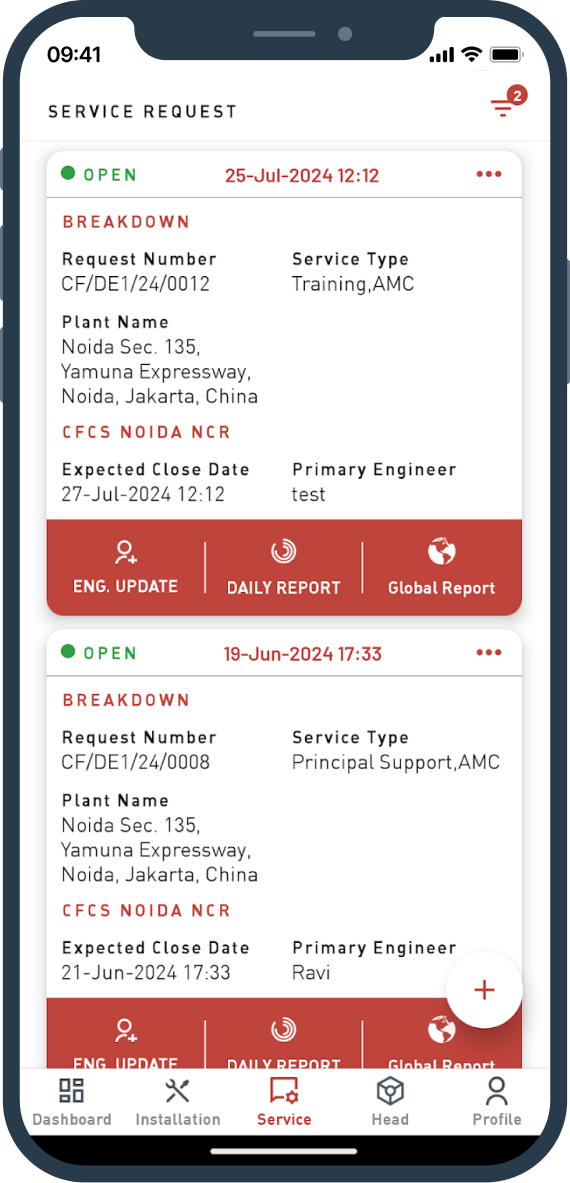Open service request card CF/DE1/24/0008
Screen dimensions: 570x1183
(284, 815)
